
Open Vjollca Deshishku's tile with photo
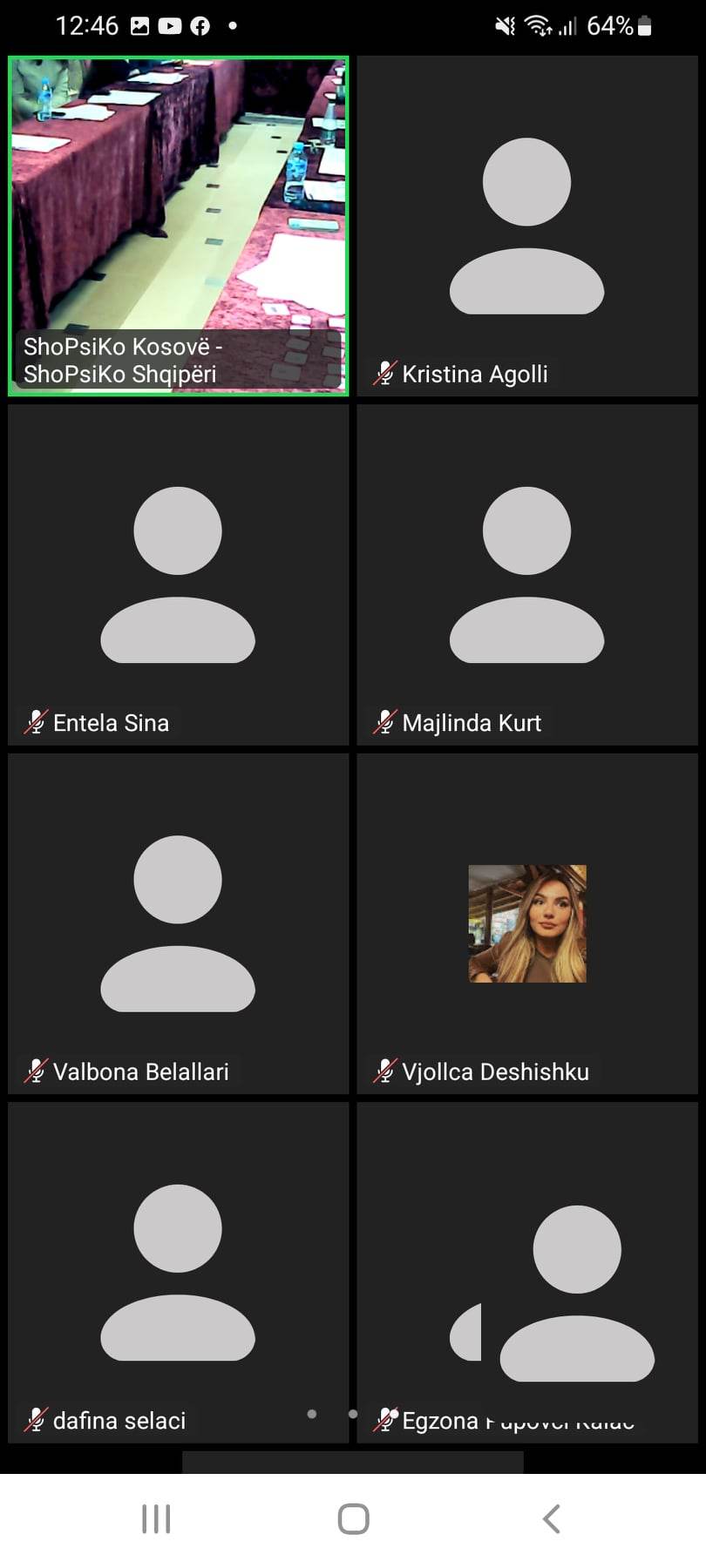[526, 923]
